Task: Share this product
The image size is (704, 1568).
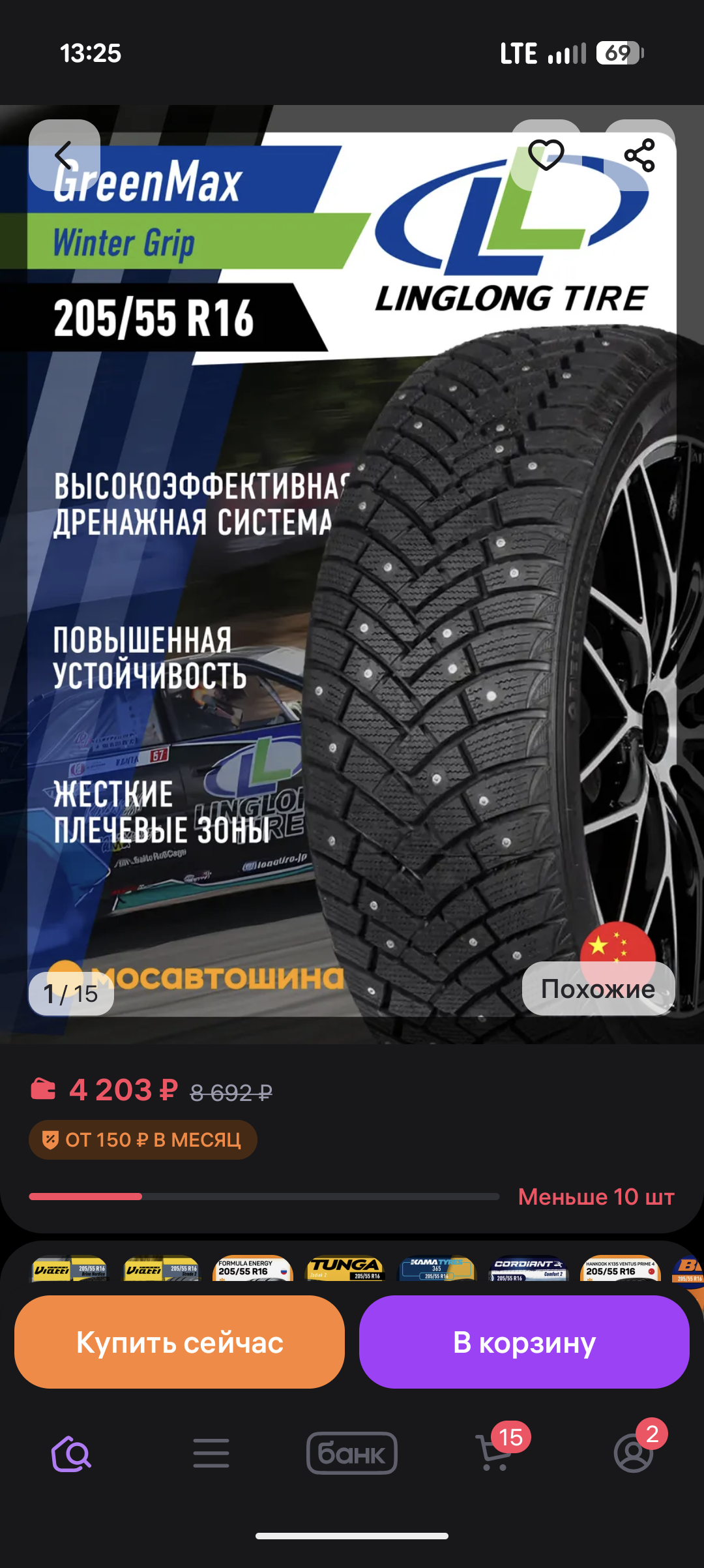Action: tap(639, 155)
